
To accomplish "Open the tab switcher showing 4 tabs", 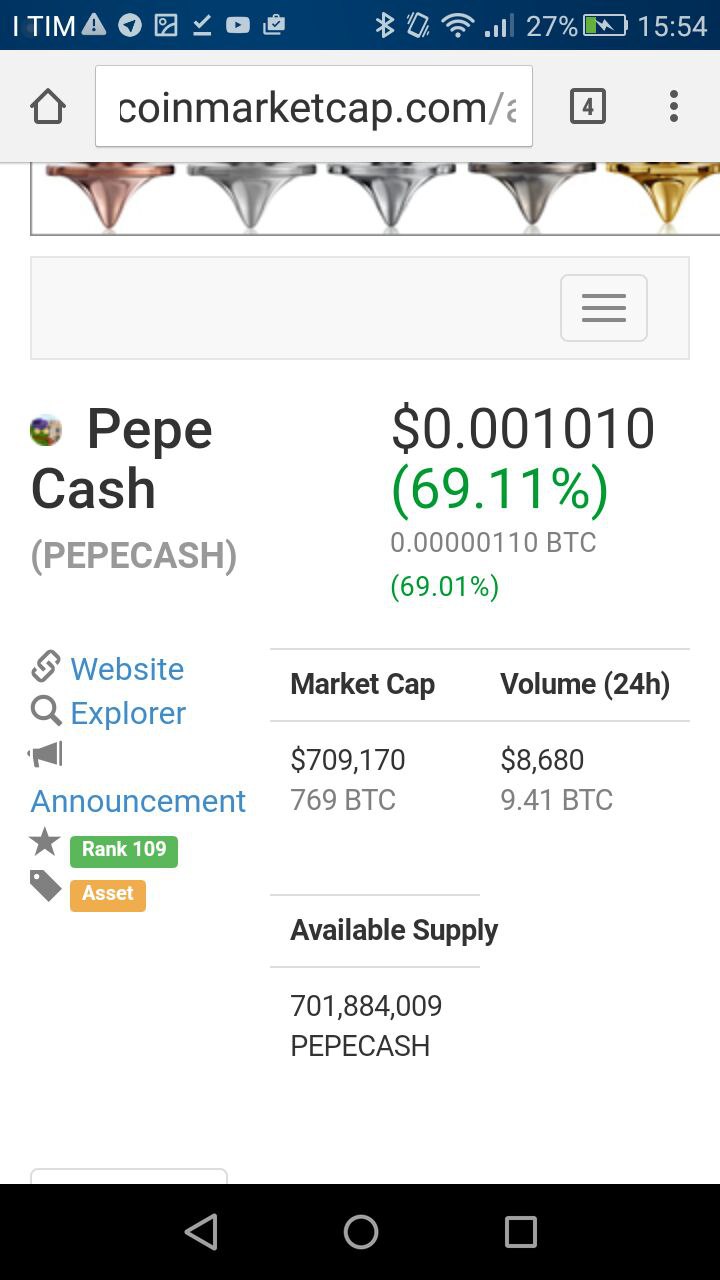I will (x=588, y=106).
